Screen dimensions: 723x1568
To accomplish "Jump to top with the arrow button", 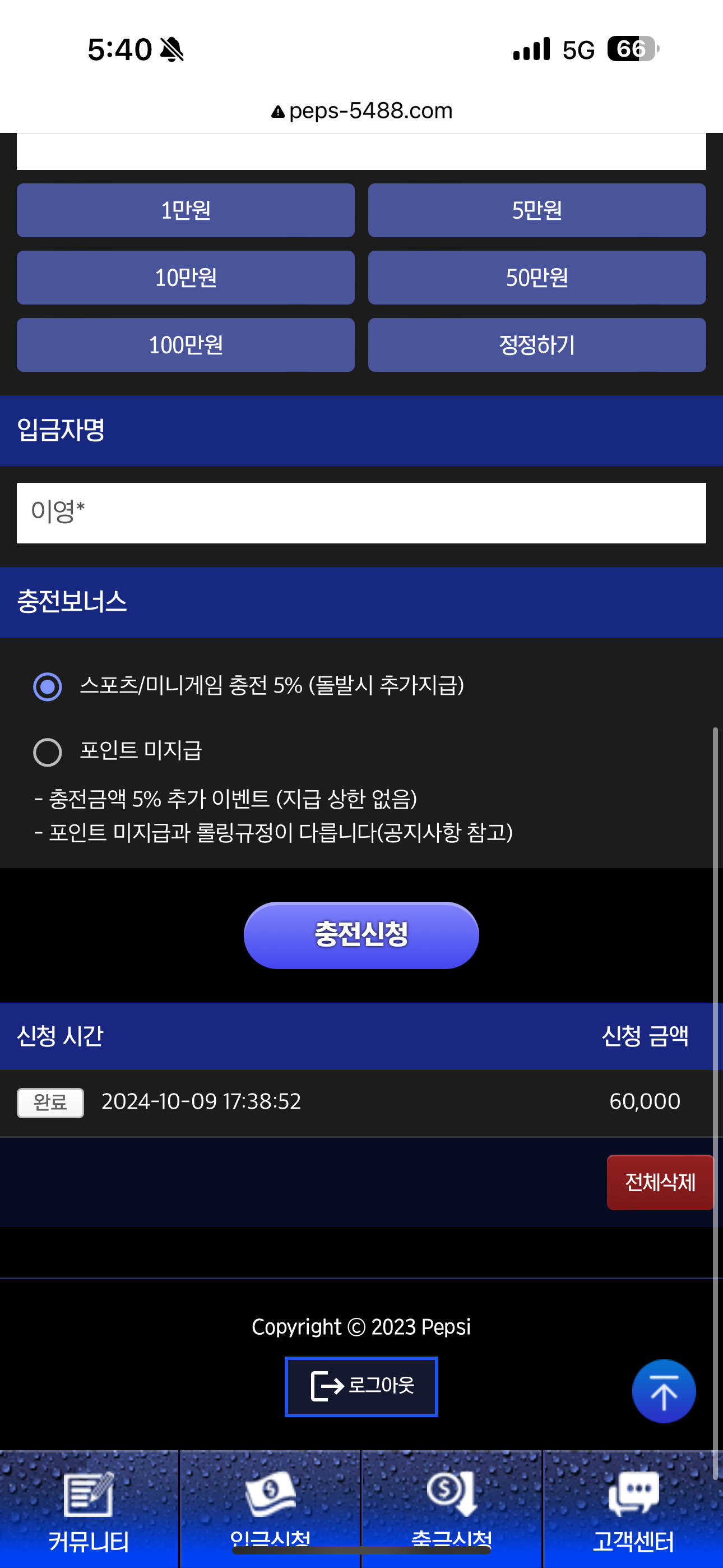I will (x=662, y=1391).
